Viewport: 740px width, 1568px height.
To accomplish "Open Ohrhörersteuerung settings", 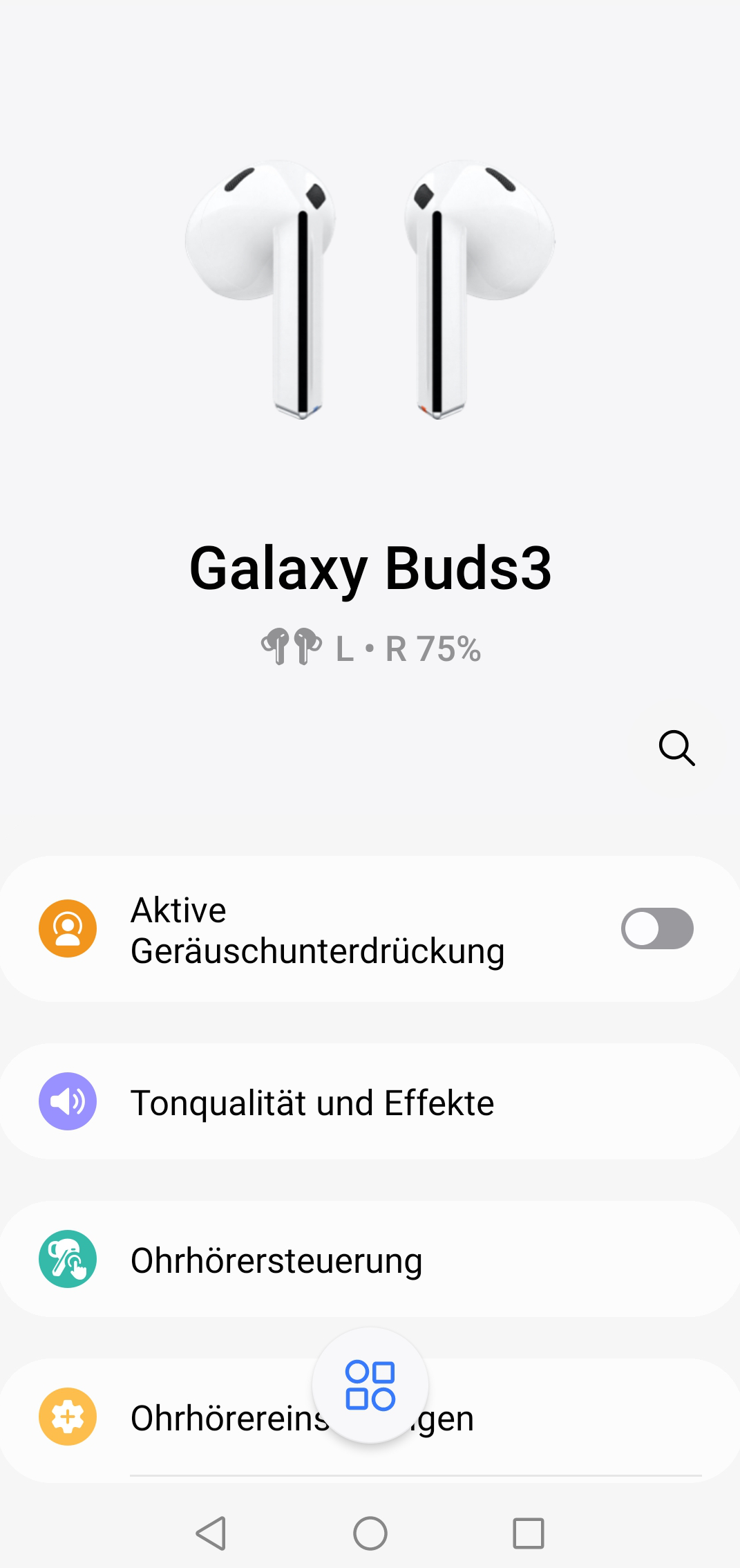I will click(370, 1259).
